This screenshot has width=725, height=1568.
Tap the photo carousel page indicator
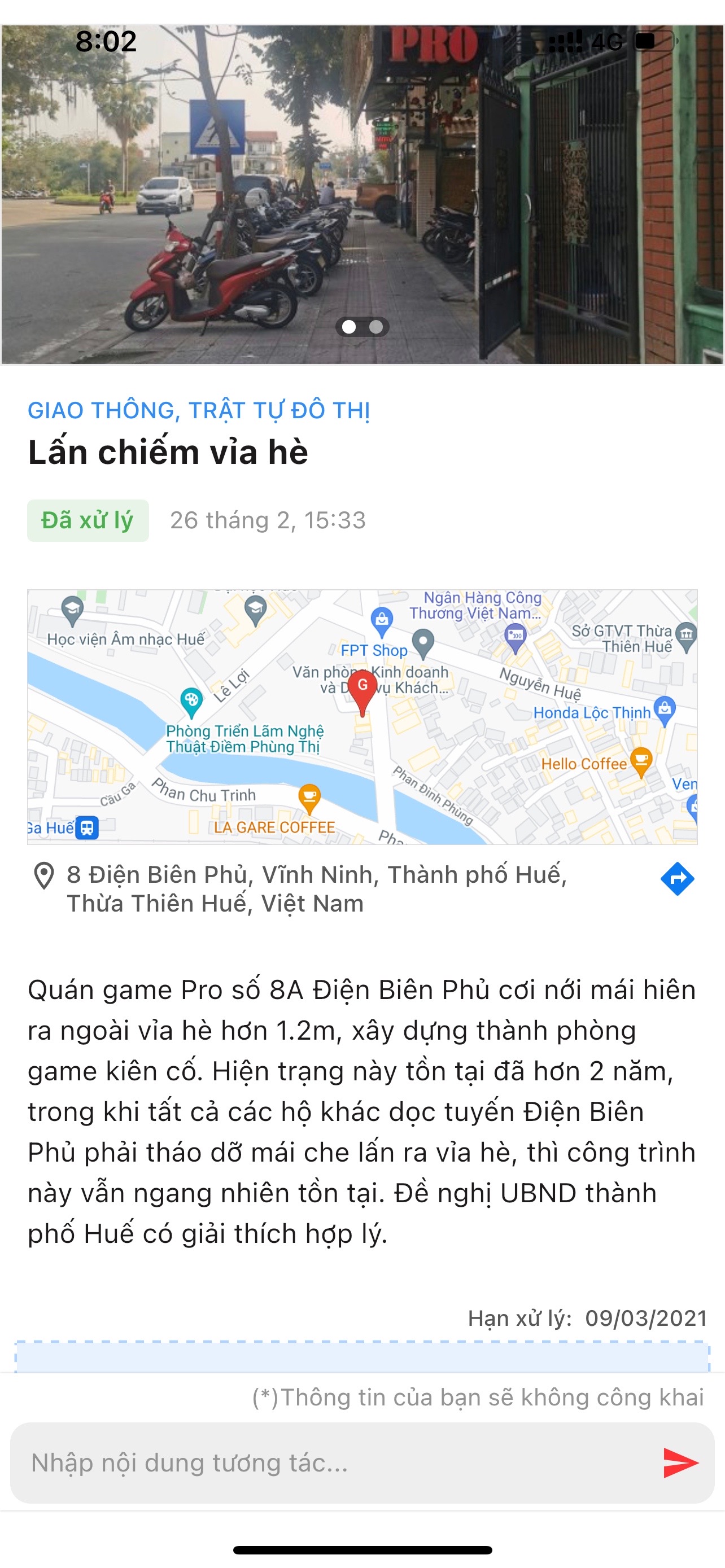tap(362, 327)
